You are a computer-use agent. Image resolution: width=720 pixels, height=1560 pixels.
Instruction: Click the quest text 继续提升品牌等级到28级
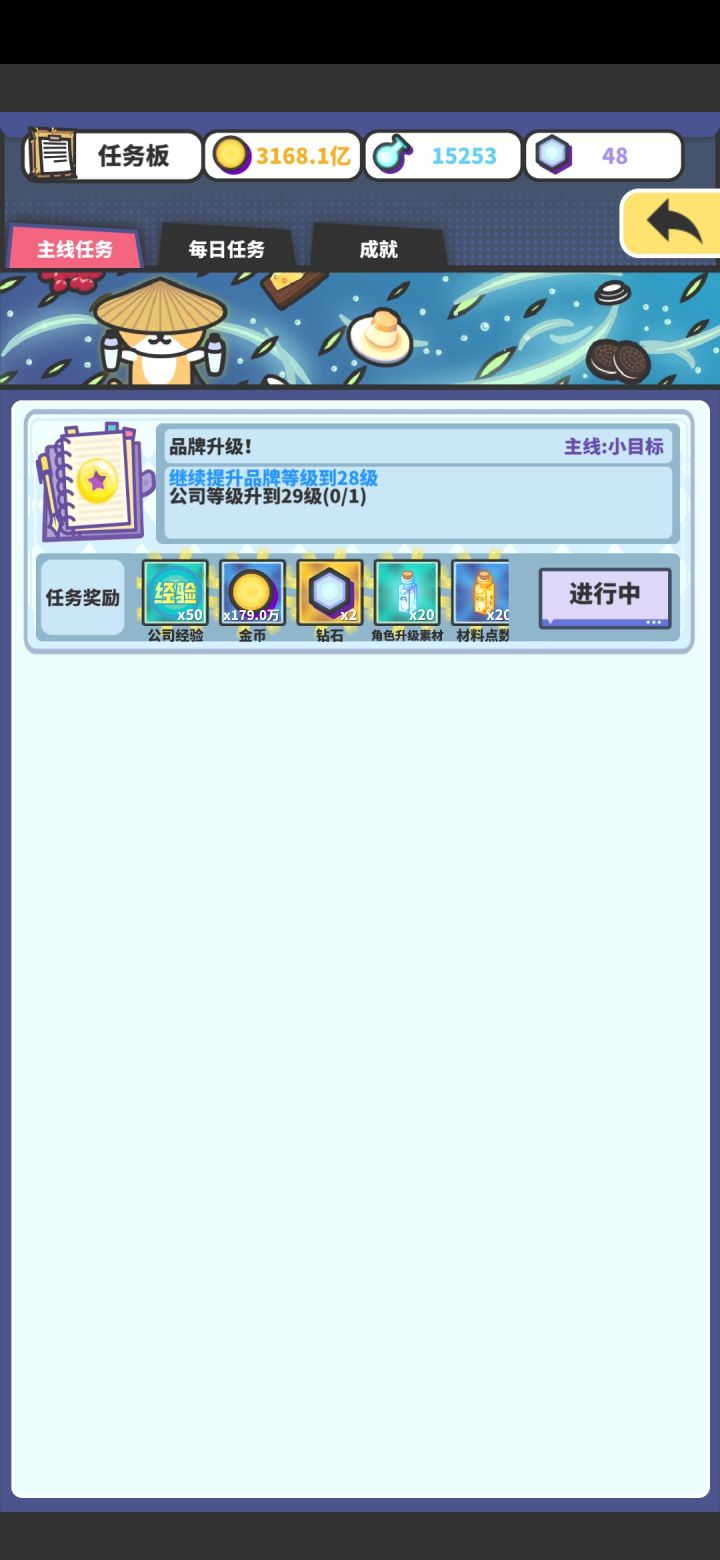[x=279, y=479]
